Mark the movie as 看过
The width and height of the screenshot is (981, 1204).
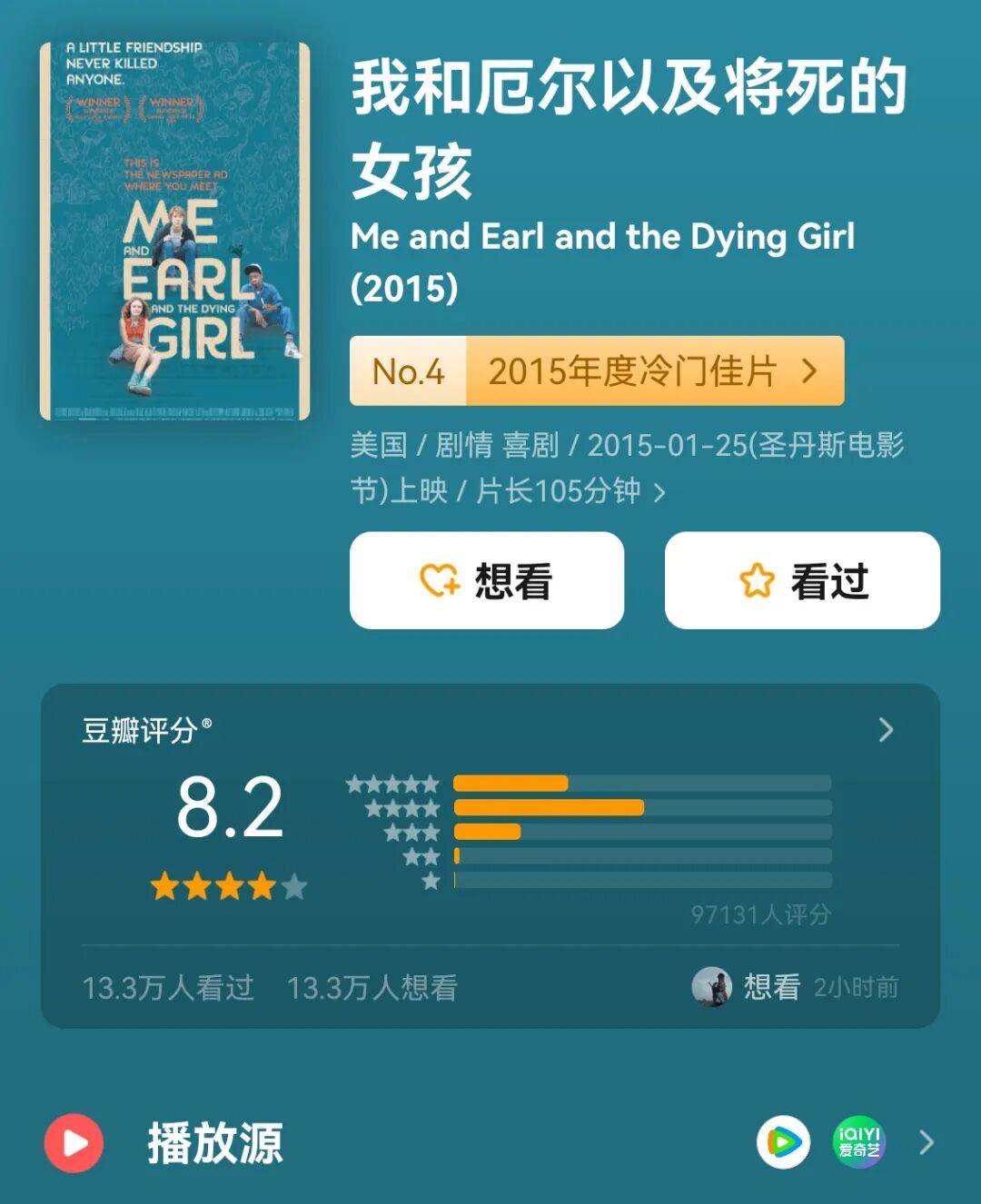(802, 580)
